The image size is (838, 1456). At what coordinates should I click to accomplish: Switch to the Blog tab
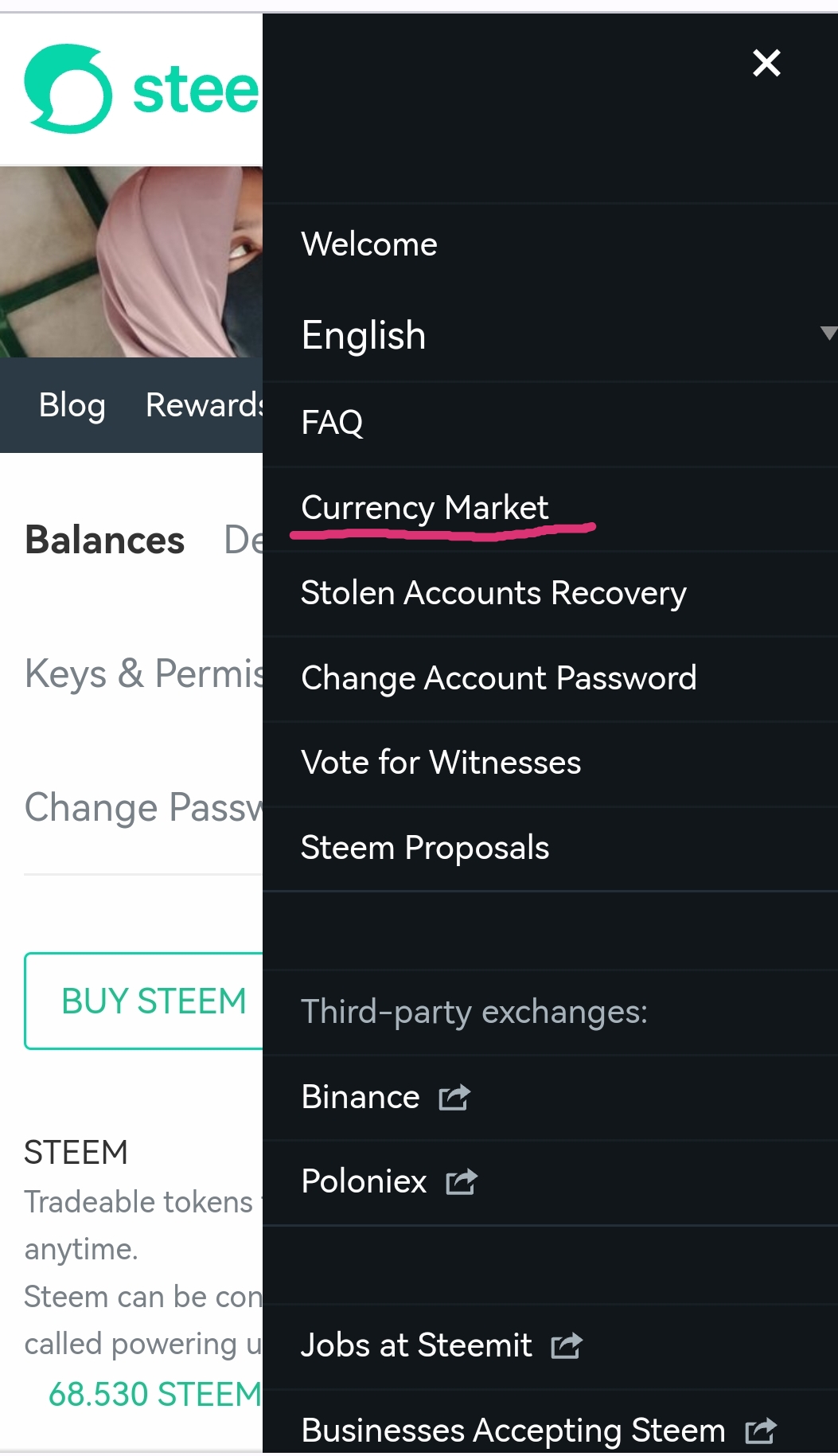[72, 405]
